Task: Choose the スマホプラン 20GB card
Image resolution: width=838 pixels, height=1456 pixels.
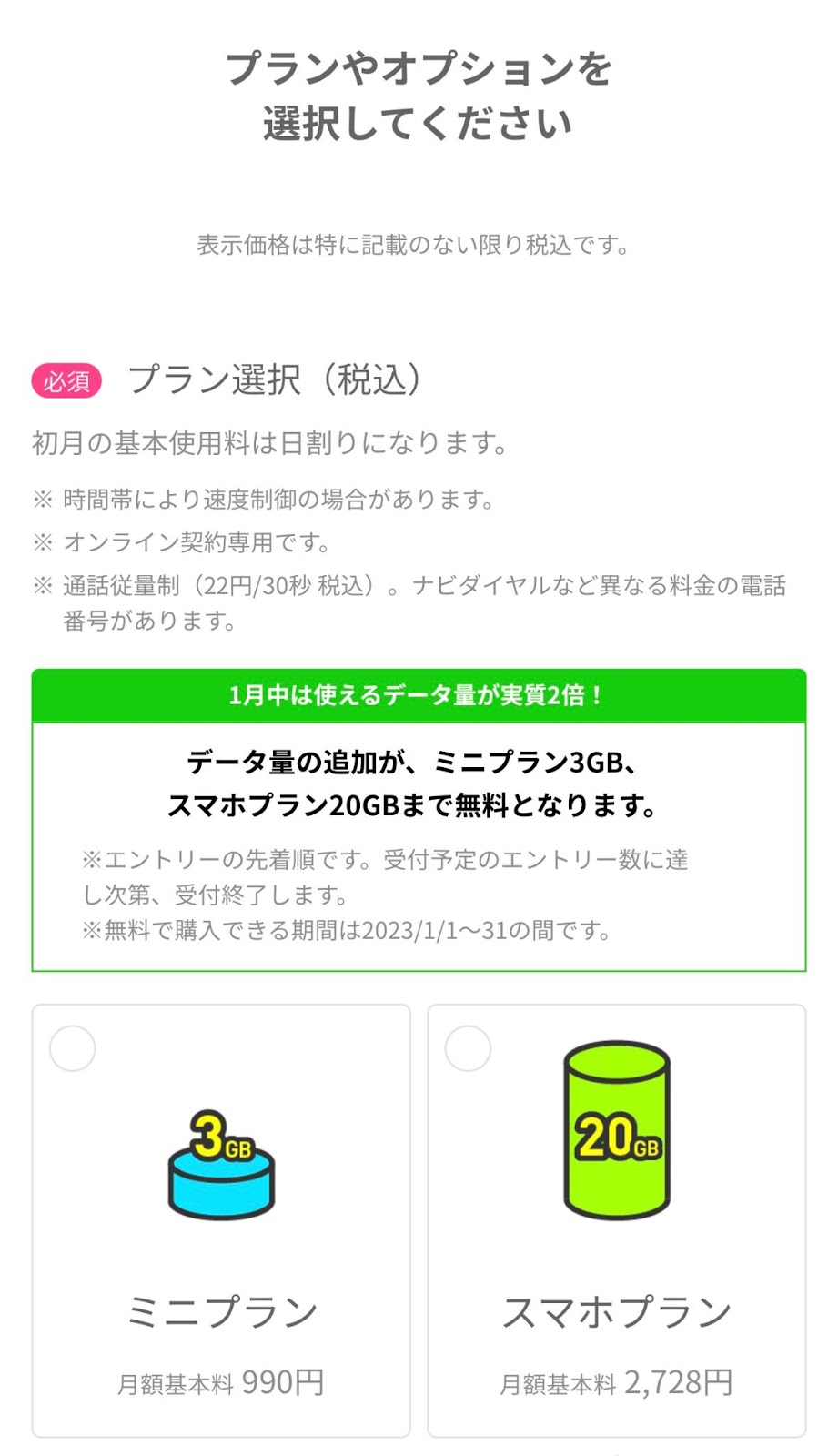Action: (x=617, y=1220)
